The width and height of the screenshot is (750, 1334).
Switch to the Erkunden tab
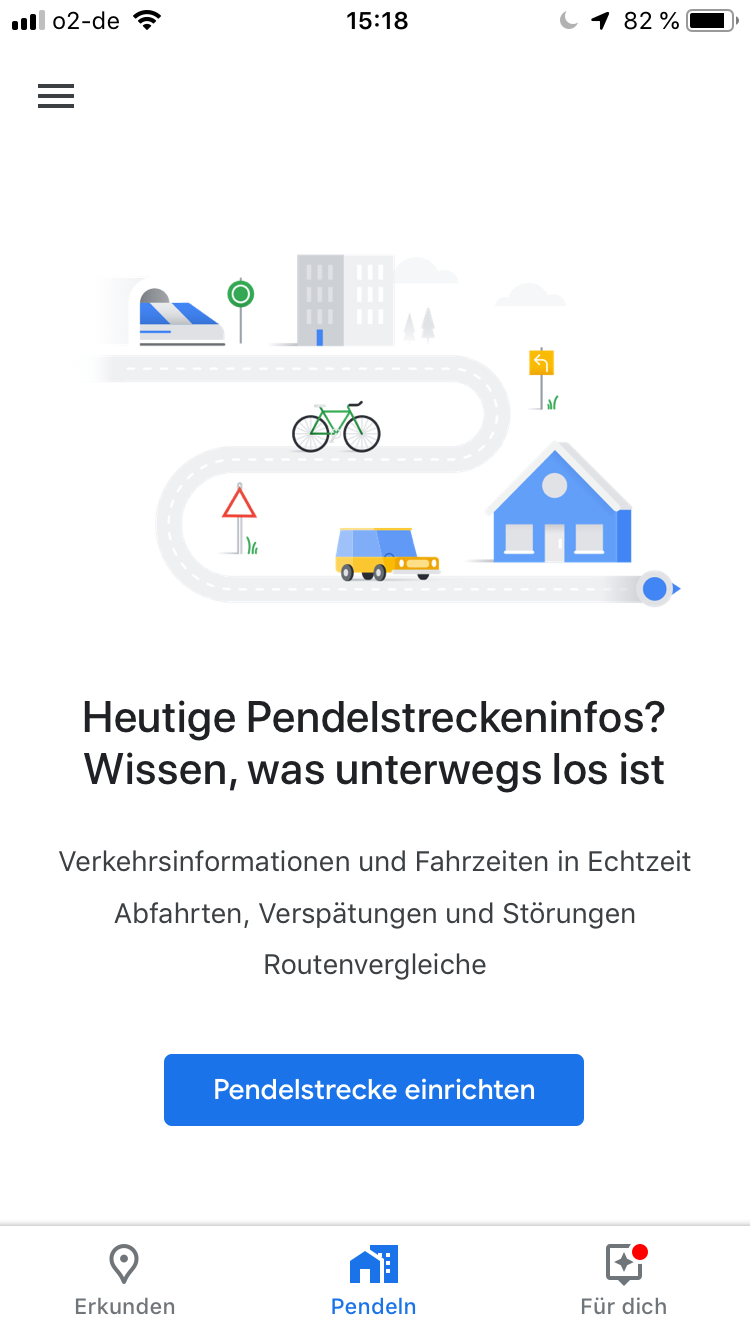coord(124,1280)
